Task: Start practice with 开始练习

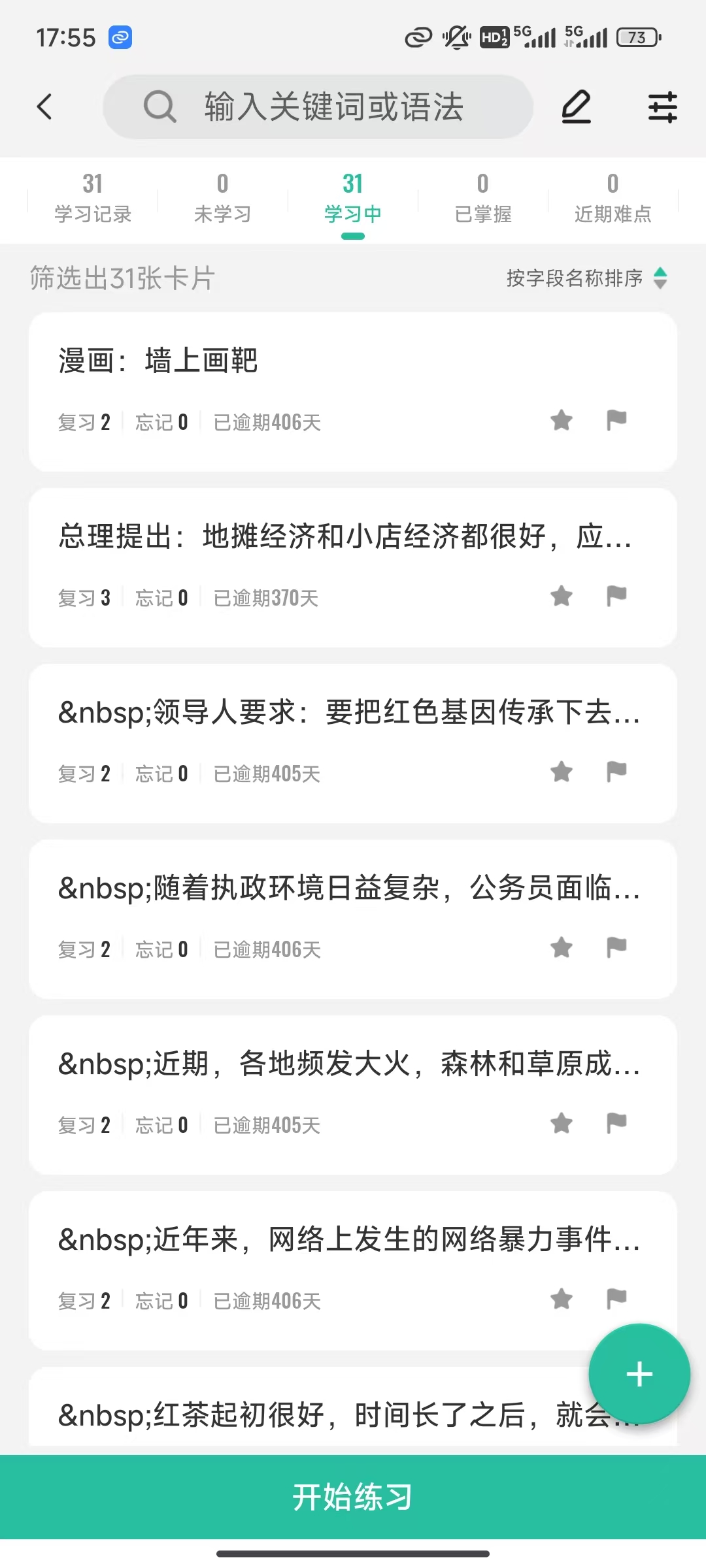Action: (x=353, y=1497)
